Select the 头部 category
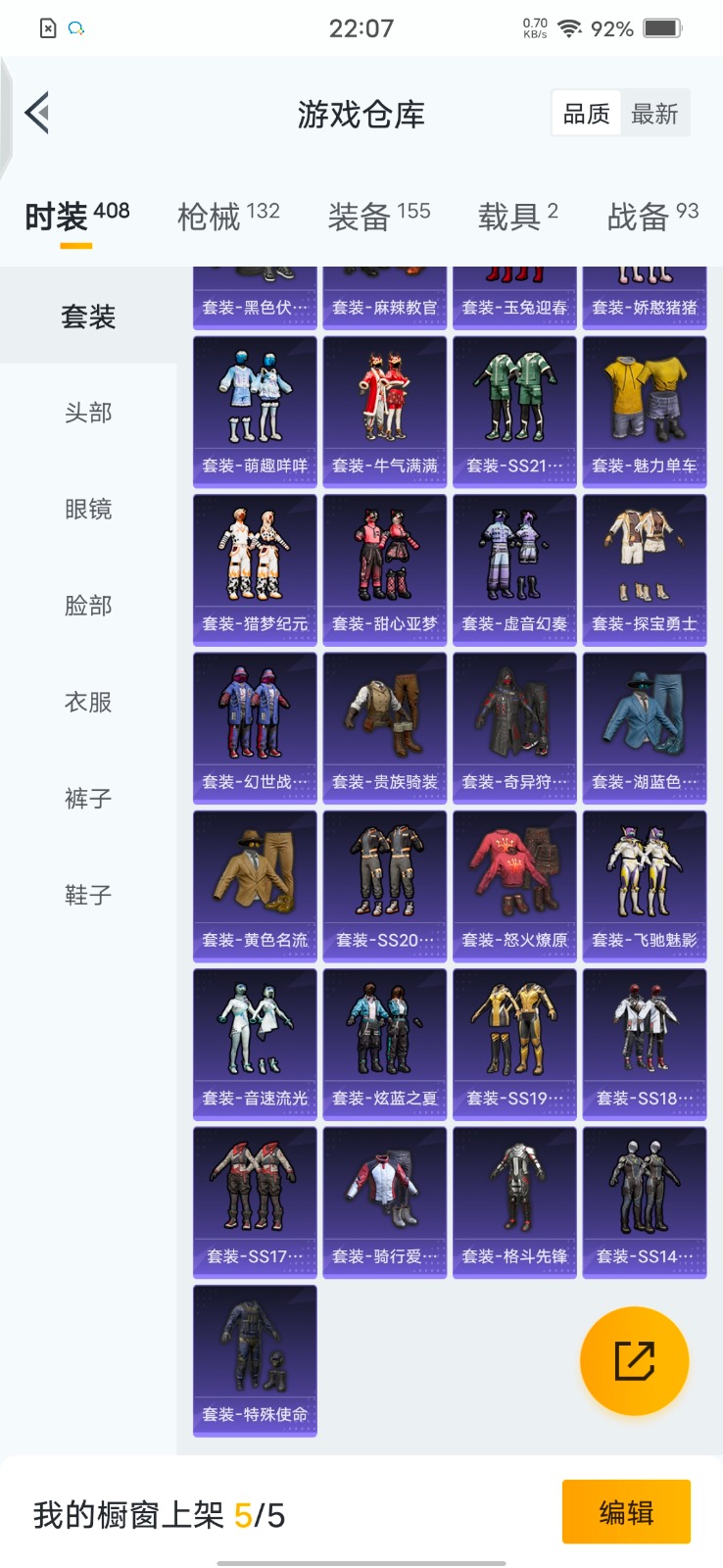Image resolution: width=723 pixels, height=1568 pixels. point(88,413)
